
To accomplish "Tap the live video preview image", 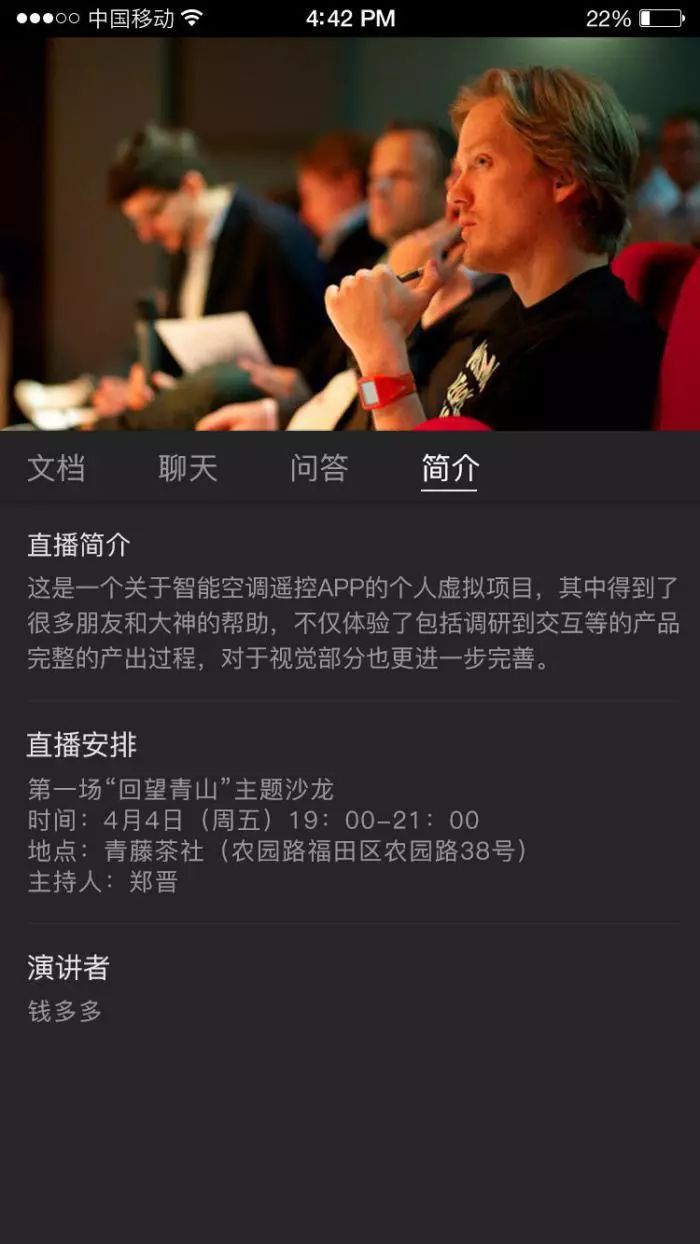I will coord(350,234).
